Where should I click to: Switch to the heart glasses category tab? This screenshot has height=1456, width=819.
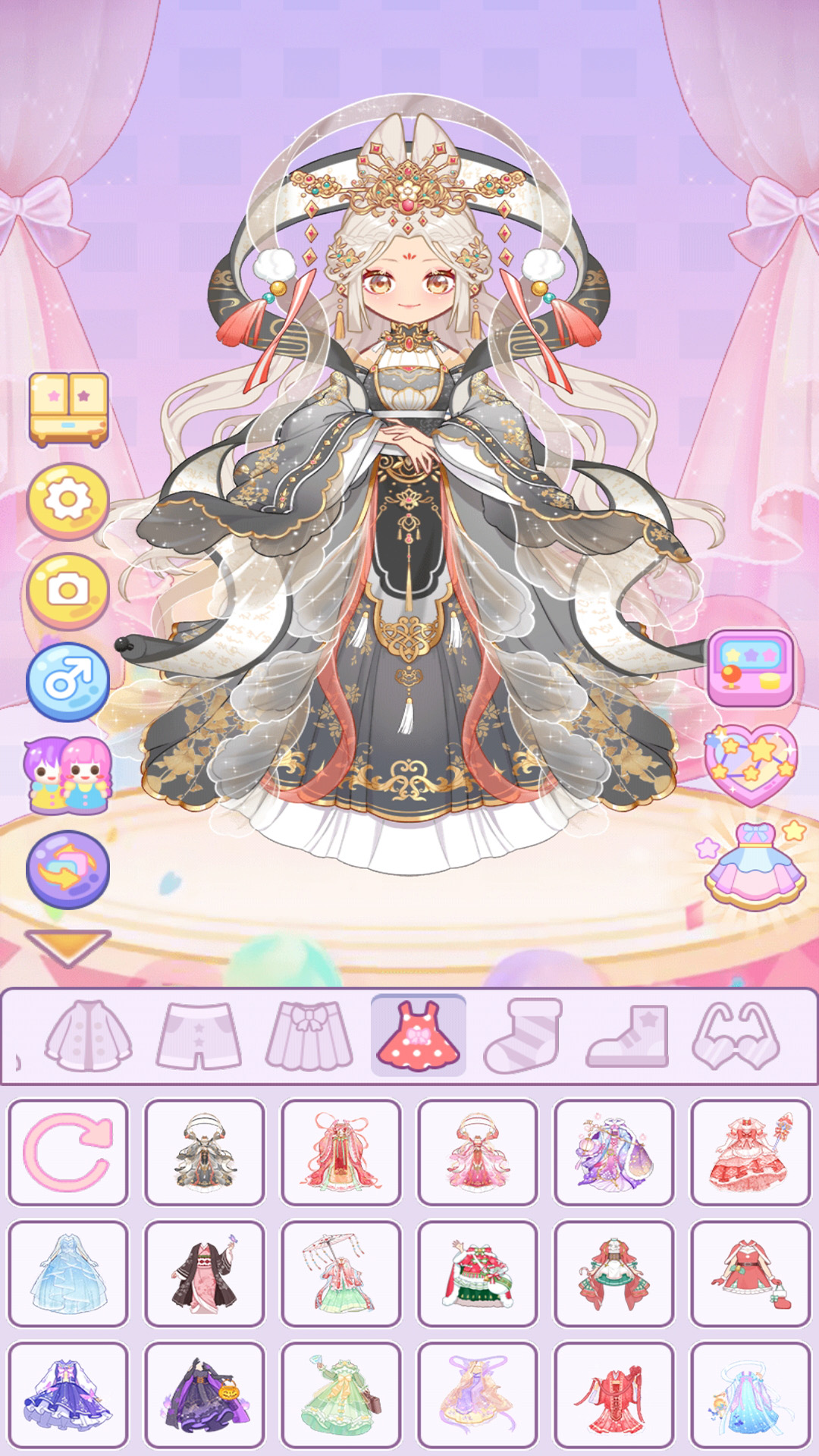tap(736, 1036)
